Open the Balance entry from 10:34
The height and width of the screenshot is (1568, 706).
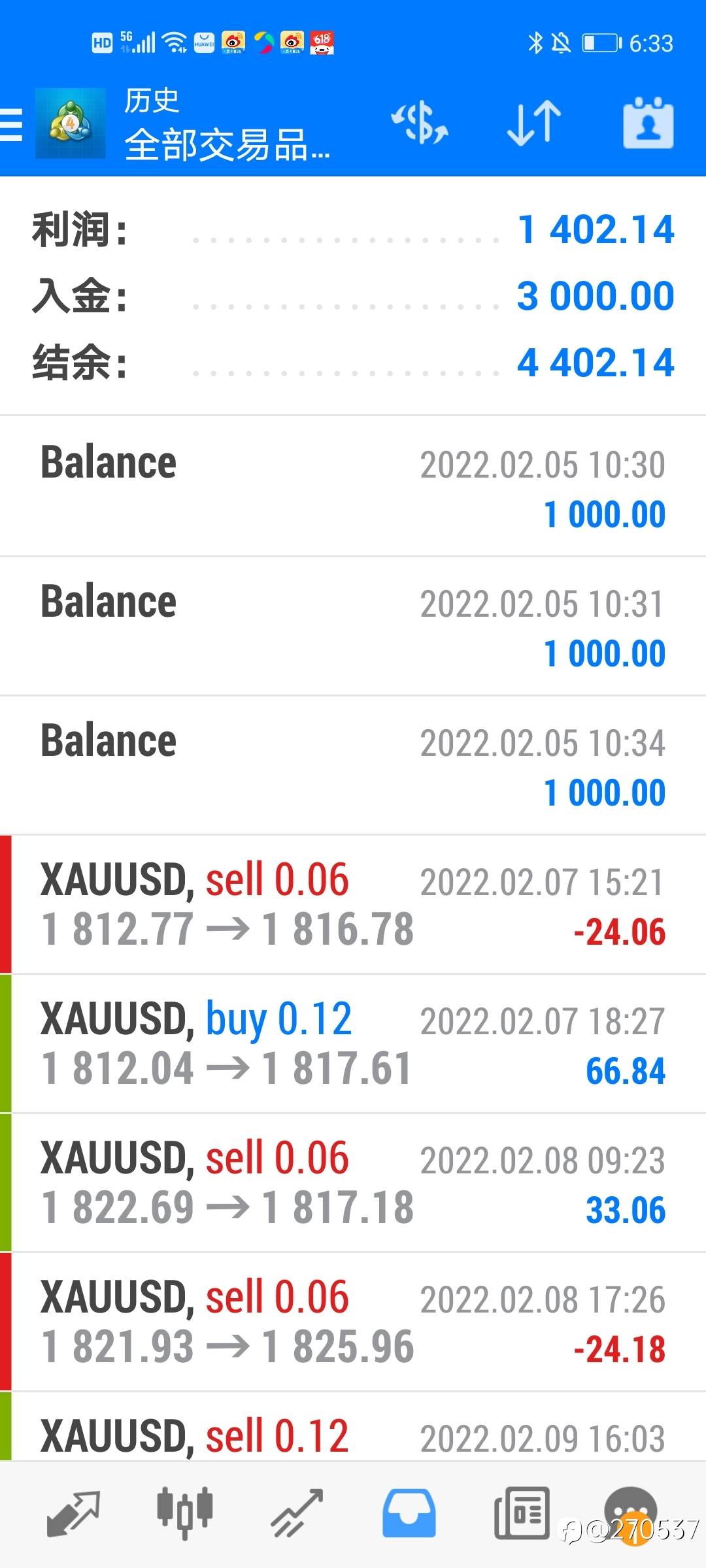[353, 765]
